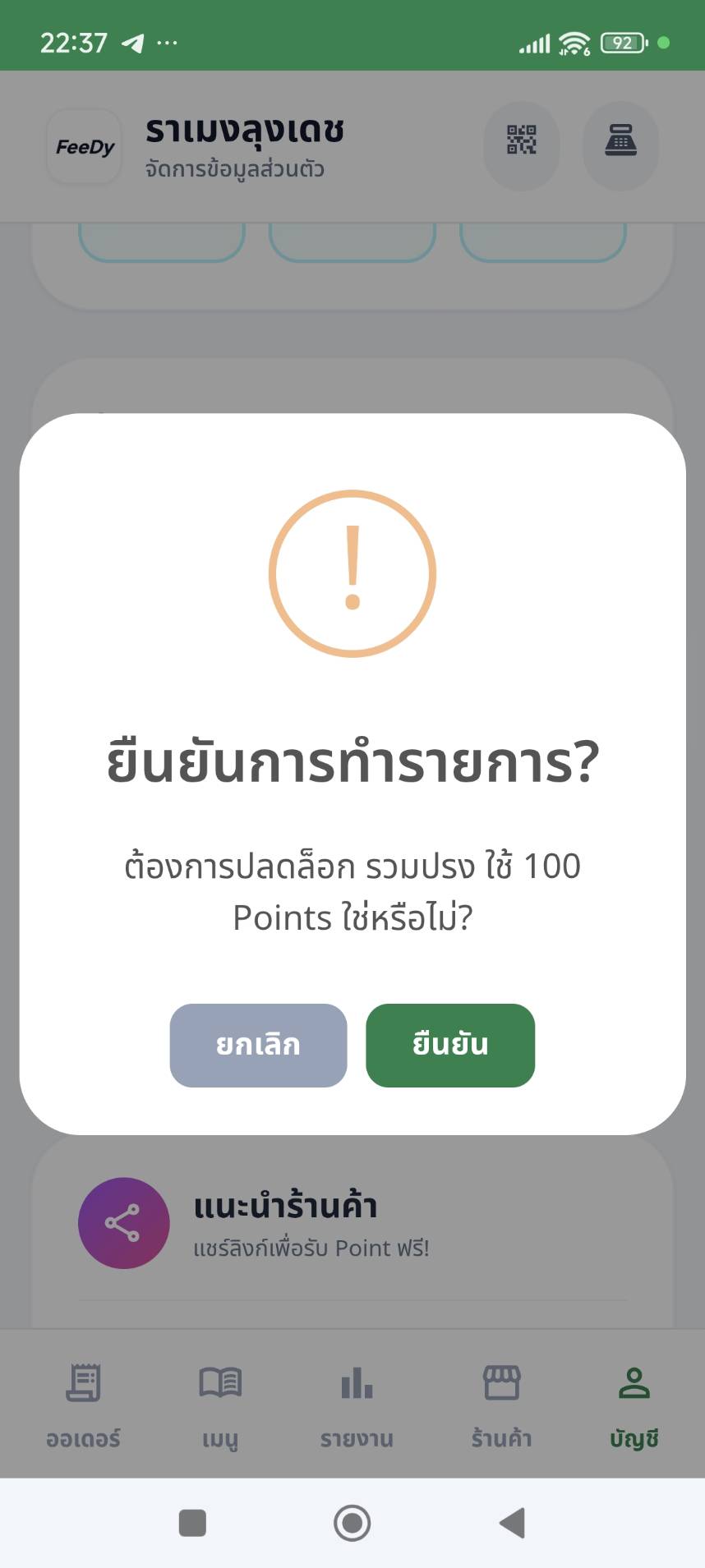
Task: Switch to the บัญชี tab
Action: (634, 1403)
